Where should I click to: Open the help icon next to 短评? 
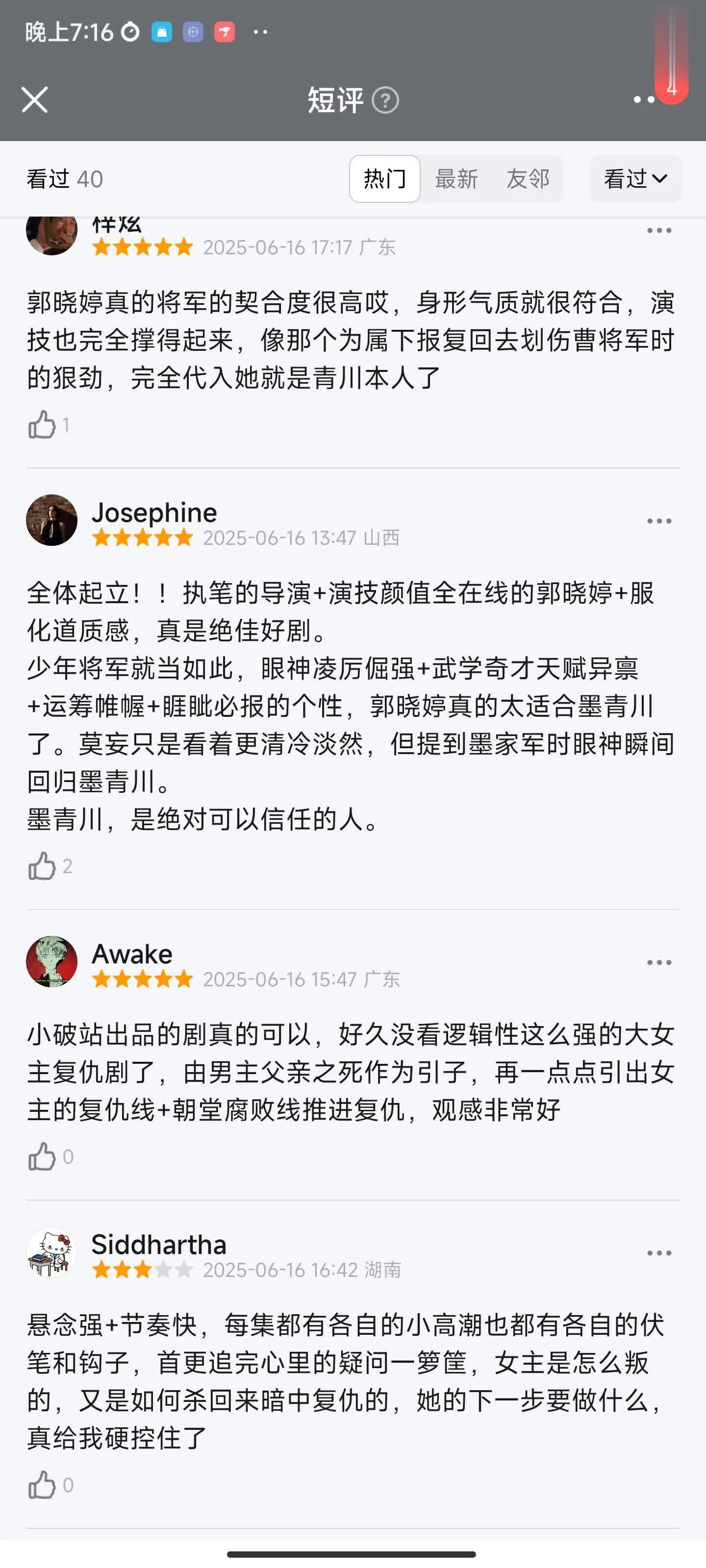click(385, 100)
